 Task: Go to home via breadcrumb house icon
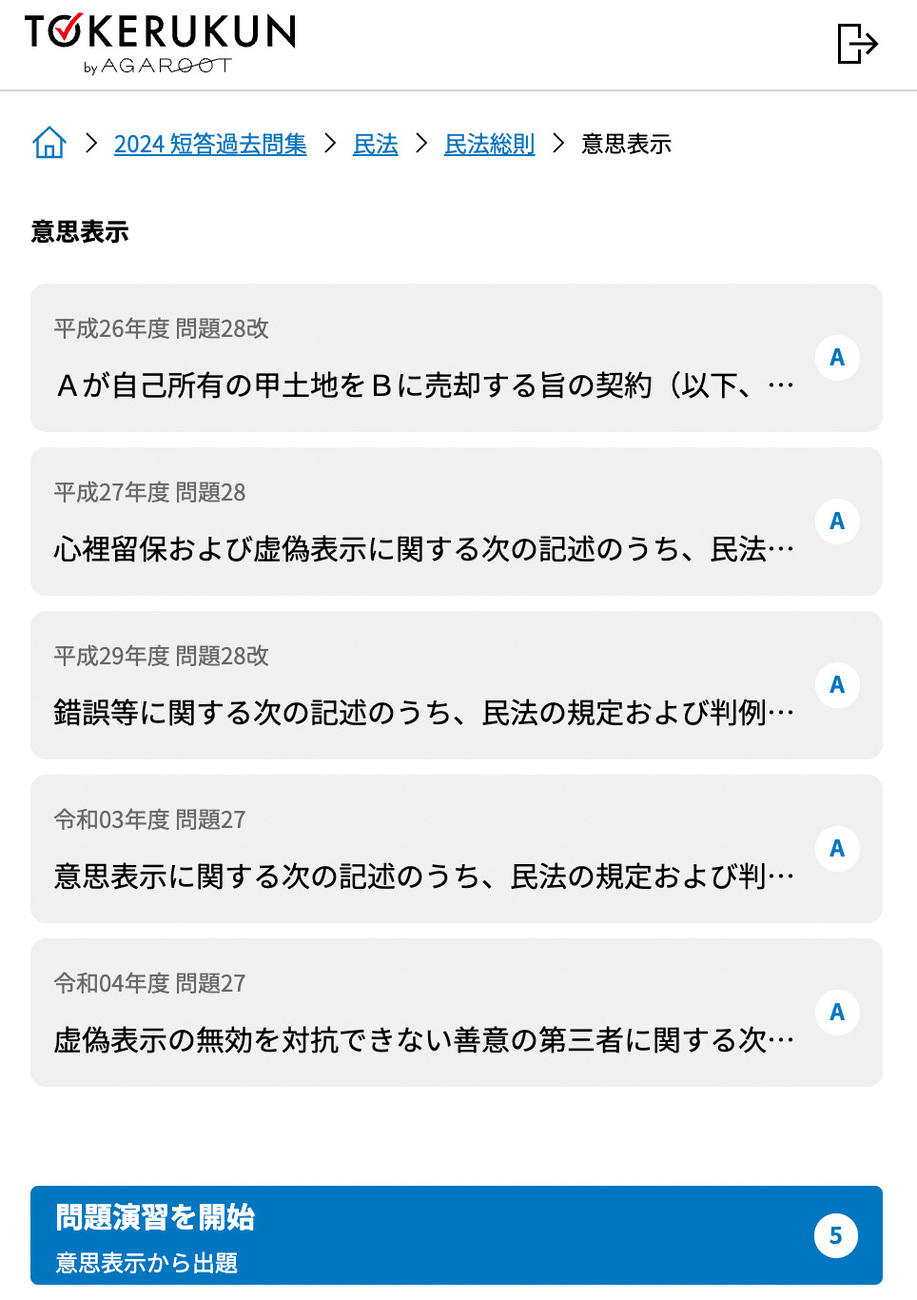pyautogui.click(x=49, y=143)
